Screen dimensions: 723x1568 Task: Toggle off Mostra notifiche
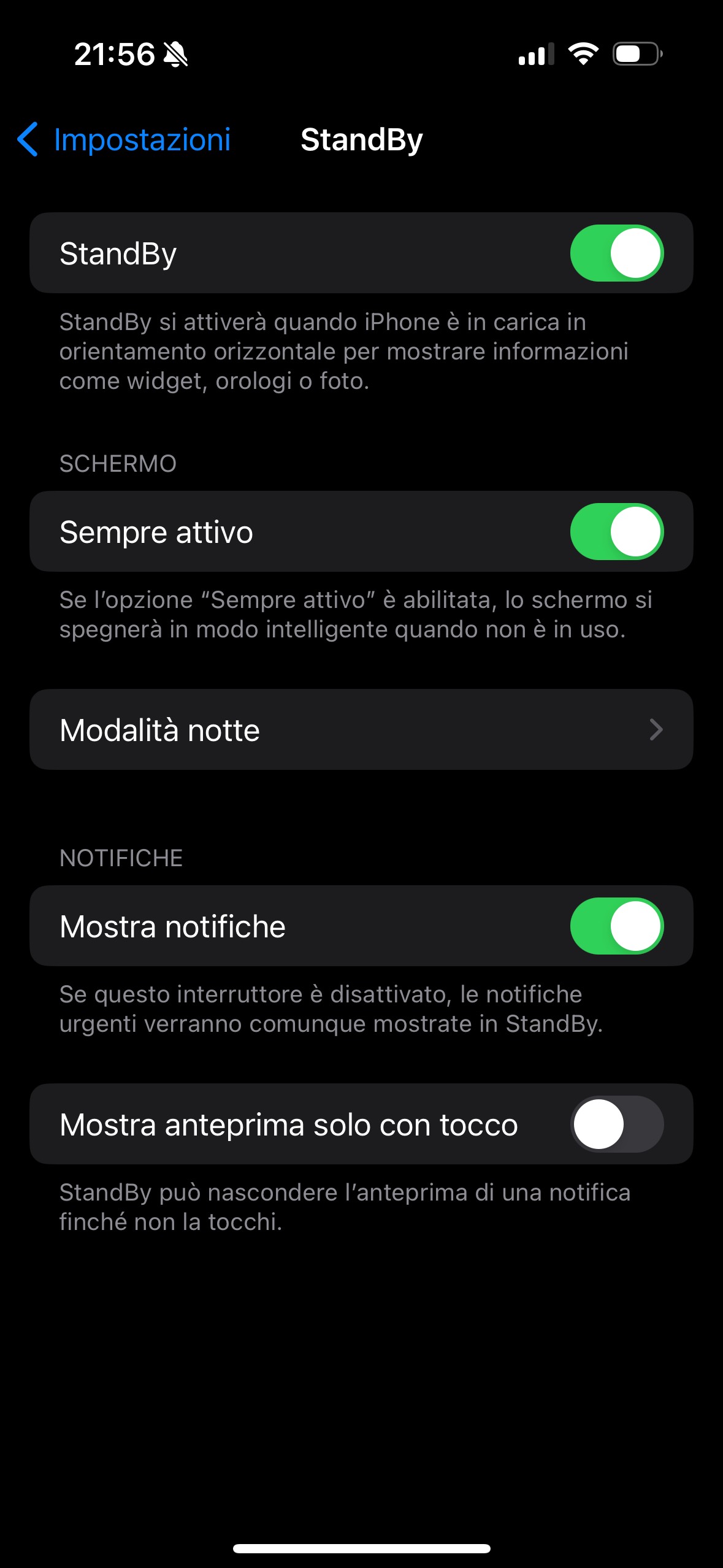[616, 926]
